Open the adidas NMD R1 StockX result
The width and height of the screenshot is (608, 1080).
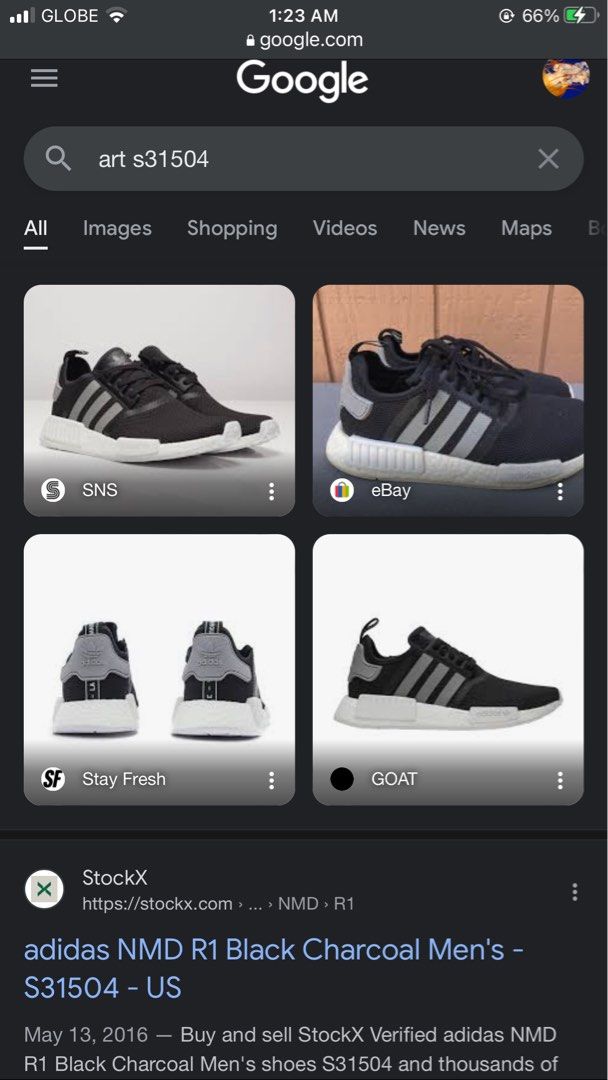273,968
